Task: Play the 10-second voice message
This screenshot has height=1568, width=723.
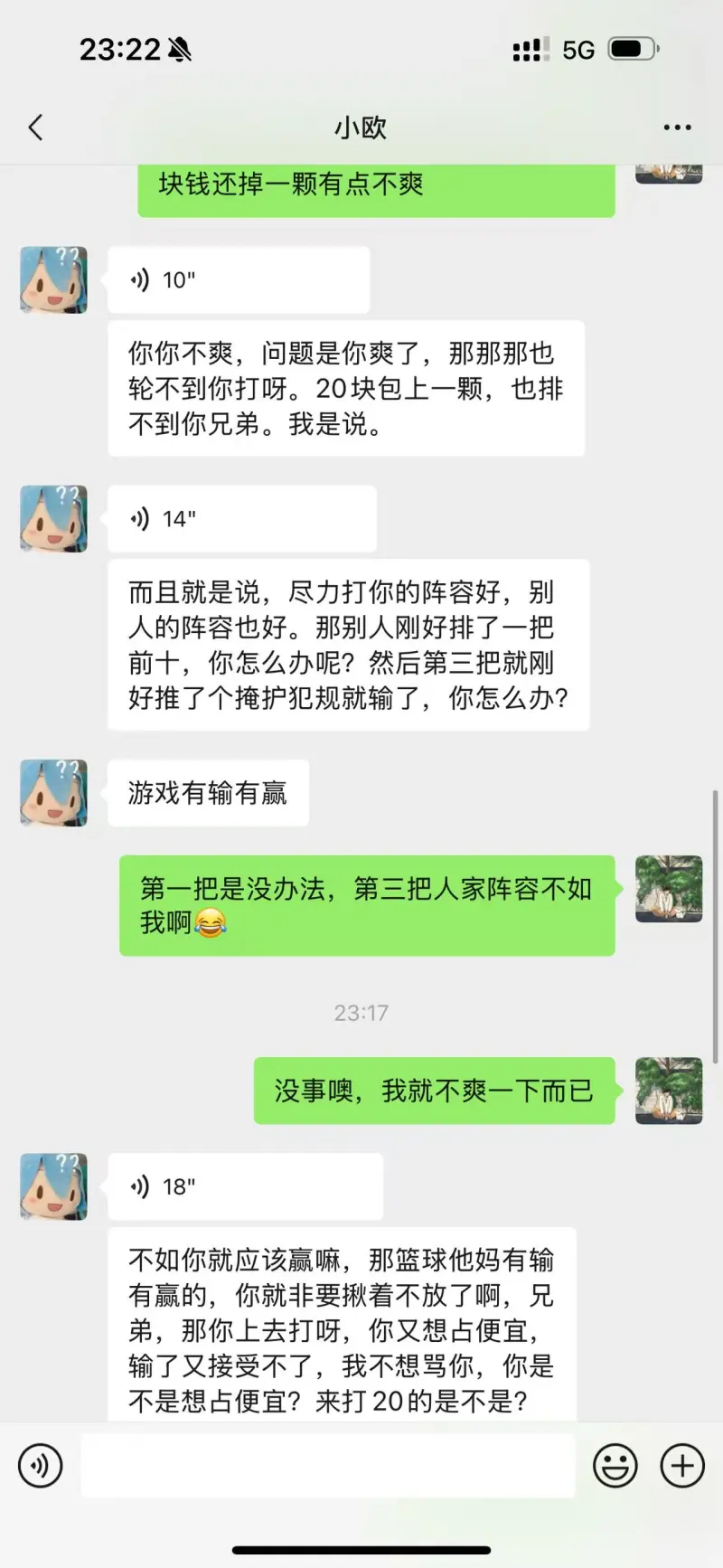Action: (238, 280)
